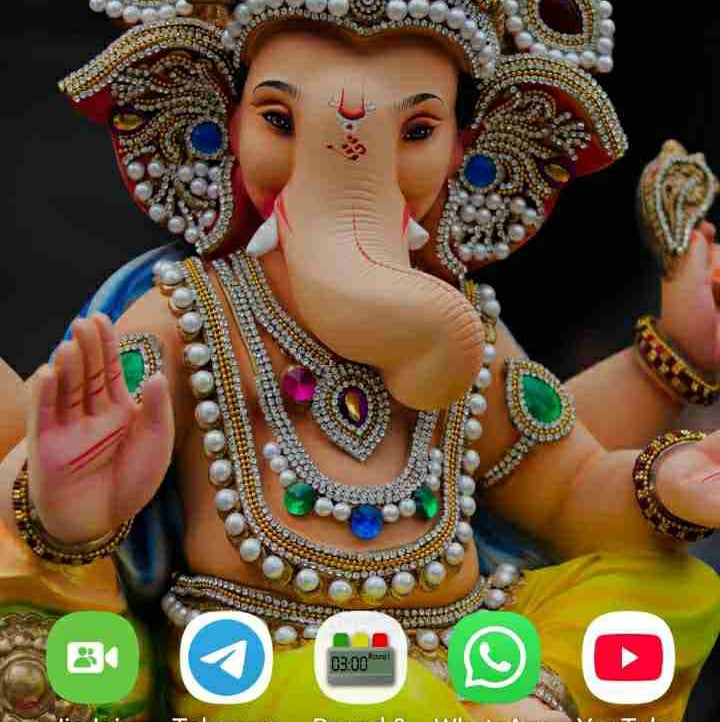Launch the Telegram app

[x=226, y=657]
